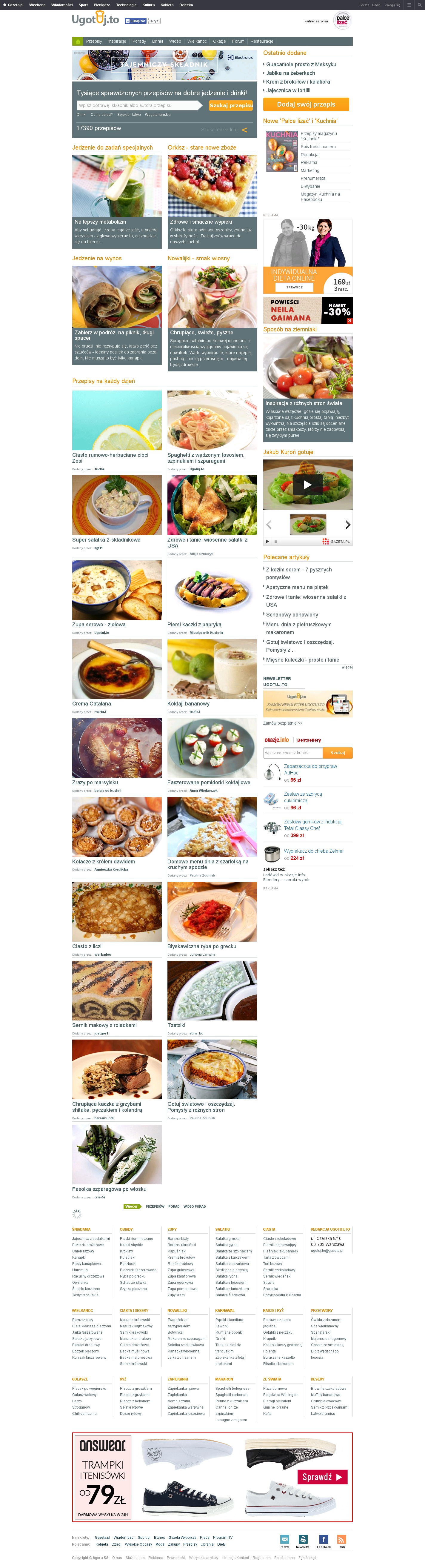Open the Zdrowe i smaczne wypieki card
Viewport: 425px width, 1568px height.
point(212,201)
